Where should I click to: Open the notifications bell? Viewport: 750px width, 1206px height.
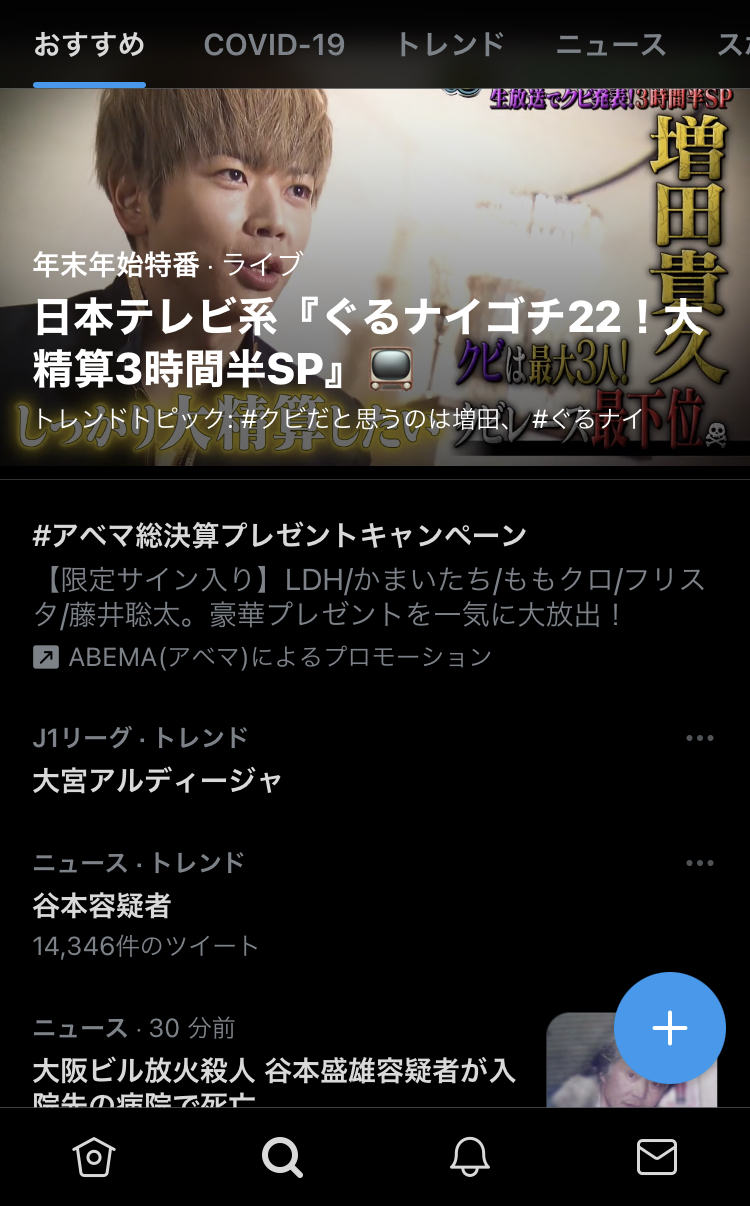tap(469, 1157)
